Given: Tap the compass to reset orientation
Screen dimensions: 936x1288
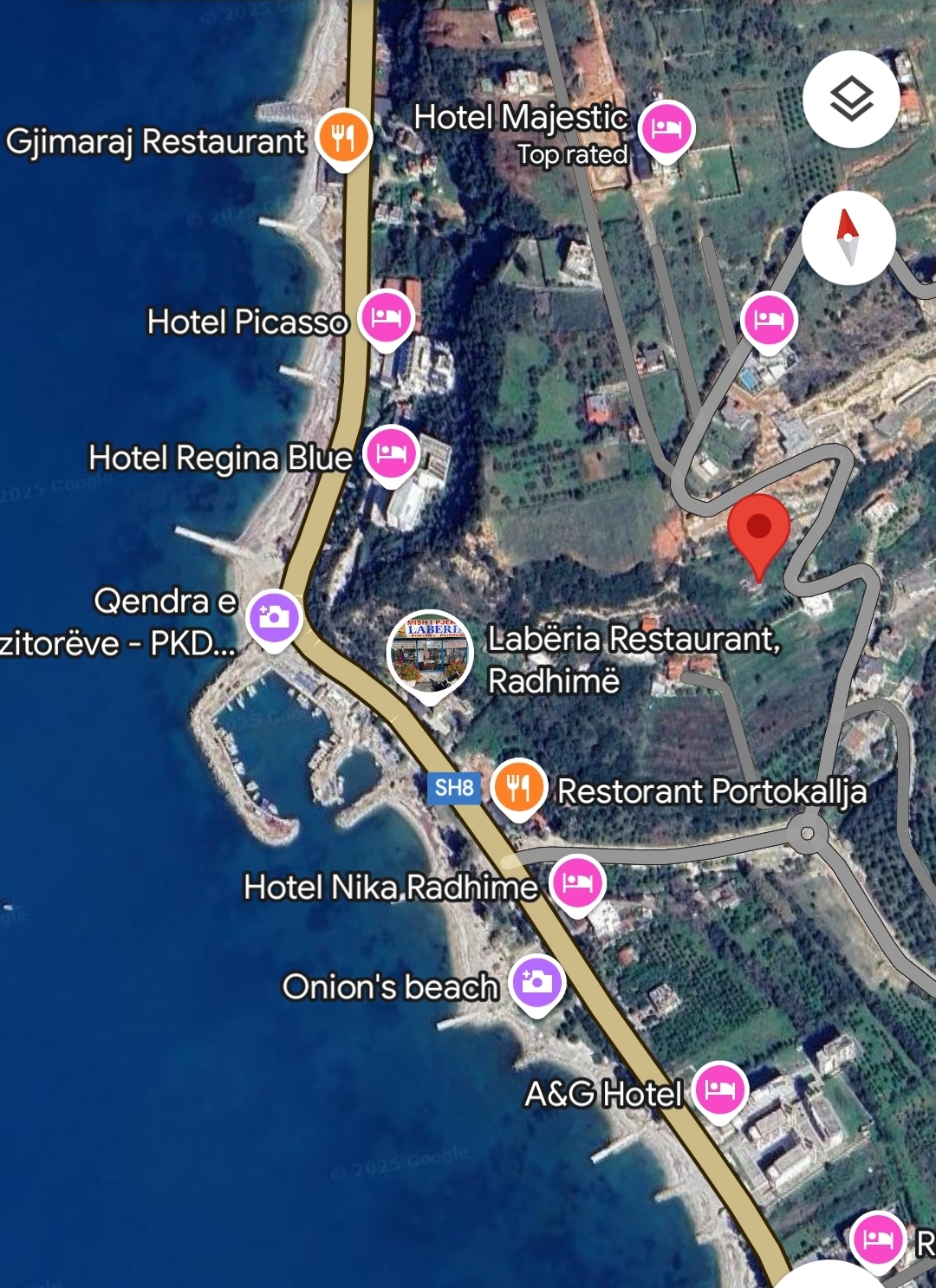Looking at the screenshot, I should pyautogui.click(x=848, y=237).
